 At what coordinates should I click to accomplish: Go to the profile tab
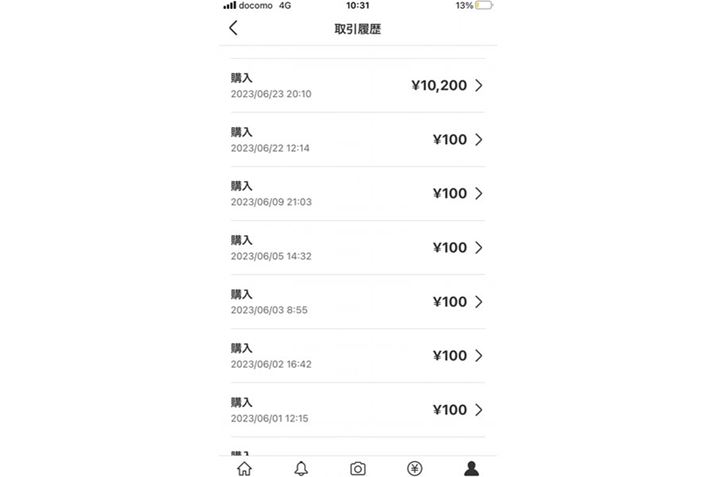point(471,468)
